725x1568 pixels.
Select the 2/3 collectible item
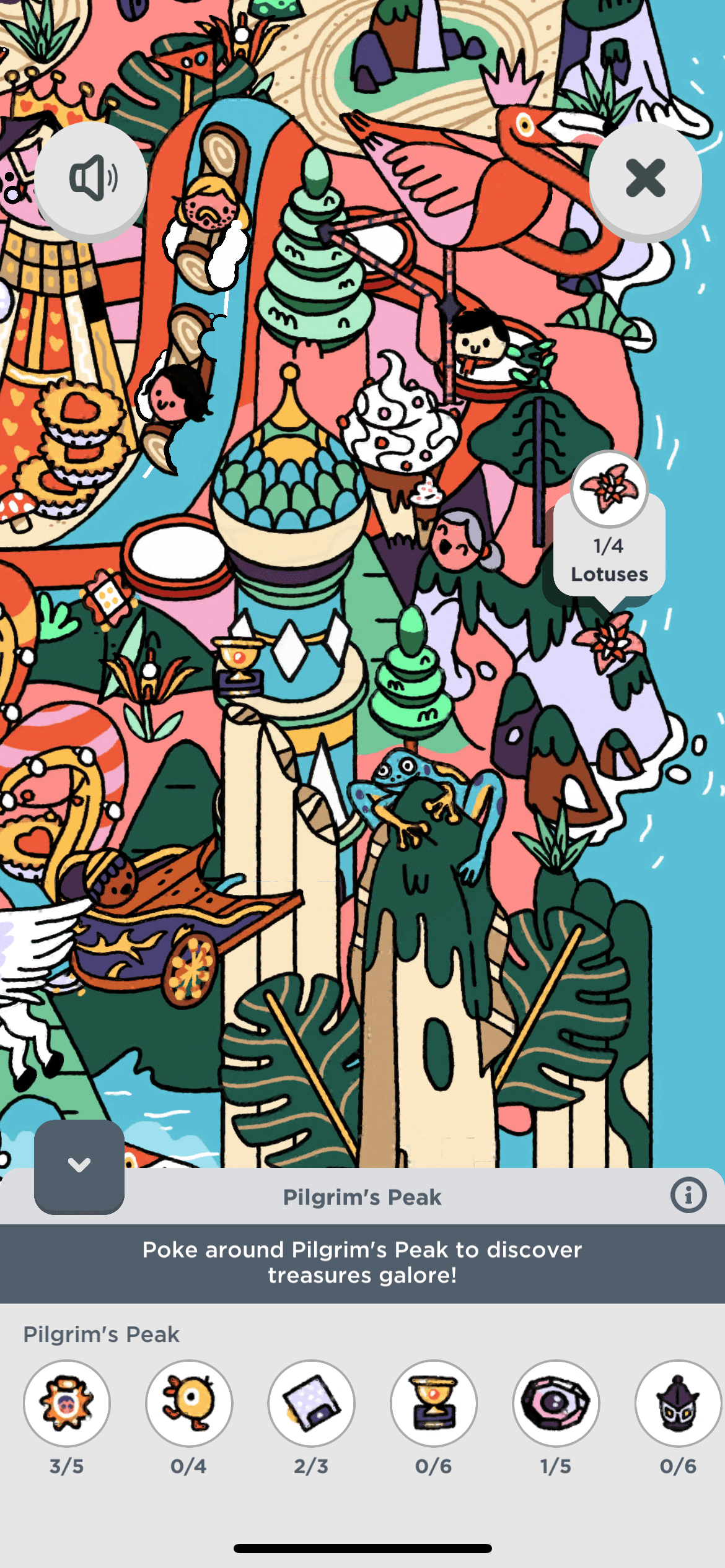click(311, 1403)
